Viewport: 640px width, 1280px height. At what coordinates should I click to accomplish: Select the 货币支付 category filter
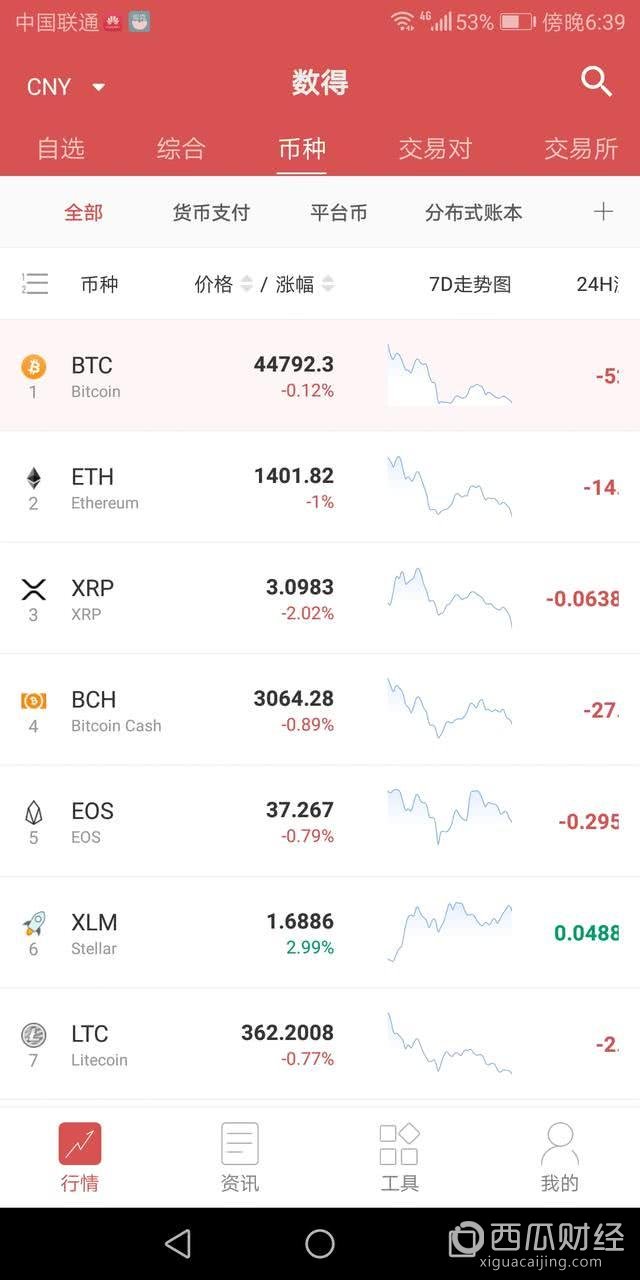pyautogui.click(x=211, y=212)
